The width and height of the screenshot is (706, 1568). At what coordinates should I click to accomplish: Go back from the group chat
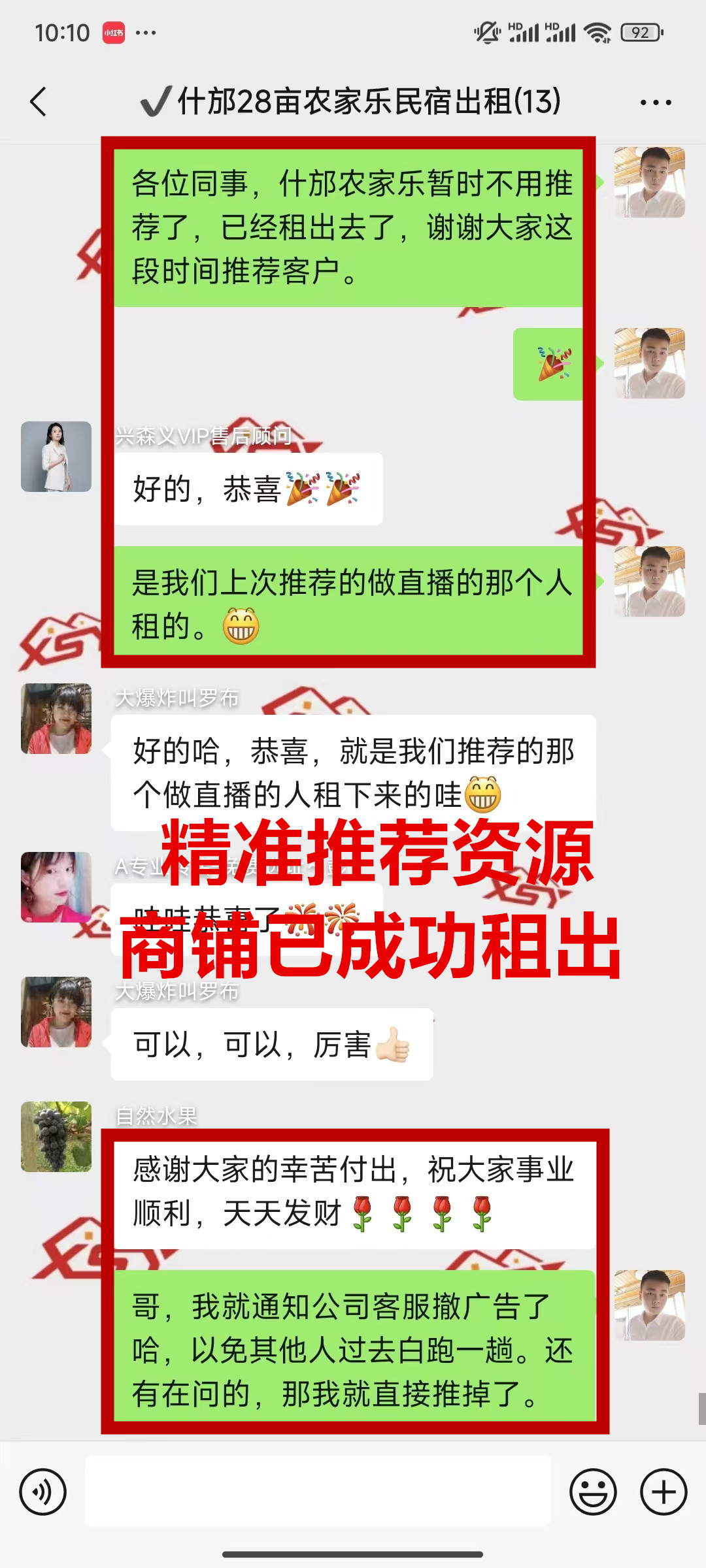(39, 102)
